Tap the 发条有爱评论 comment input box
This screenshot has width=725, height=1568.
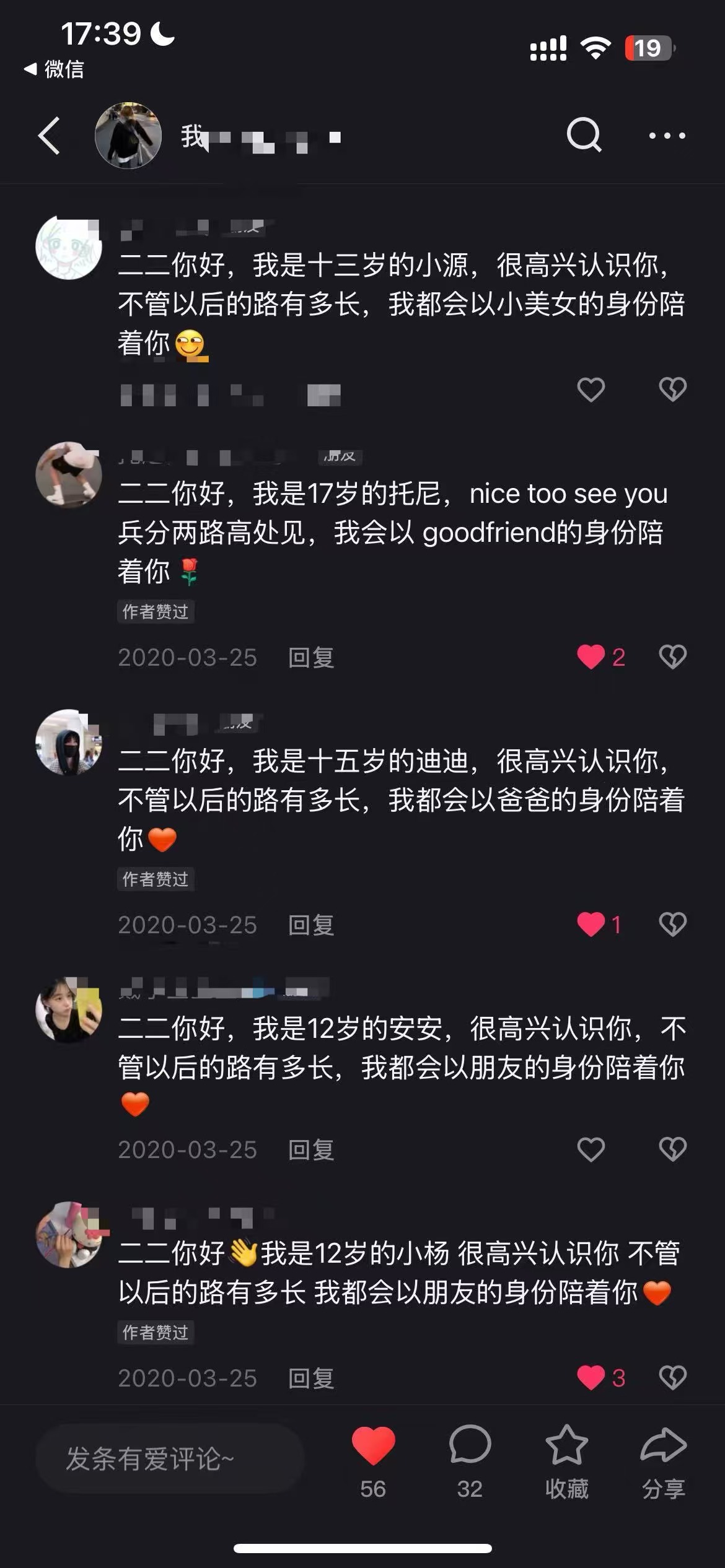tap(169, 1459)
